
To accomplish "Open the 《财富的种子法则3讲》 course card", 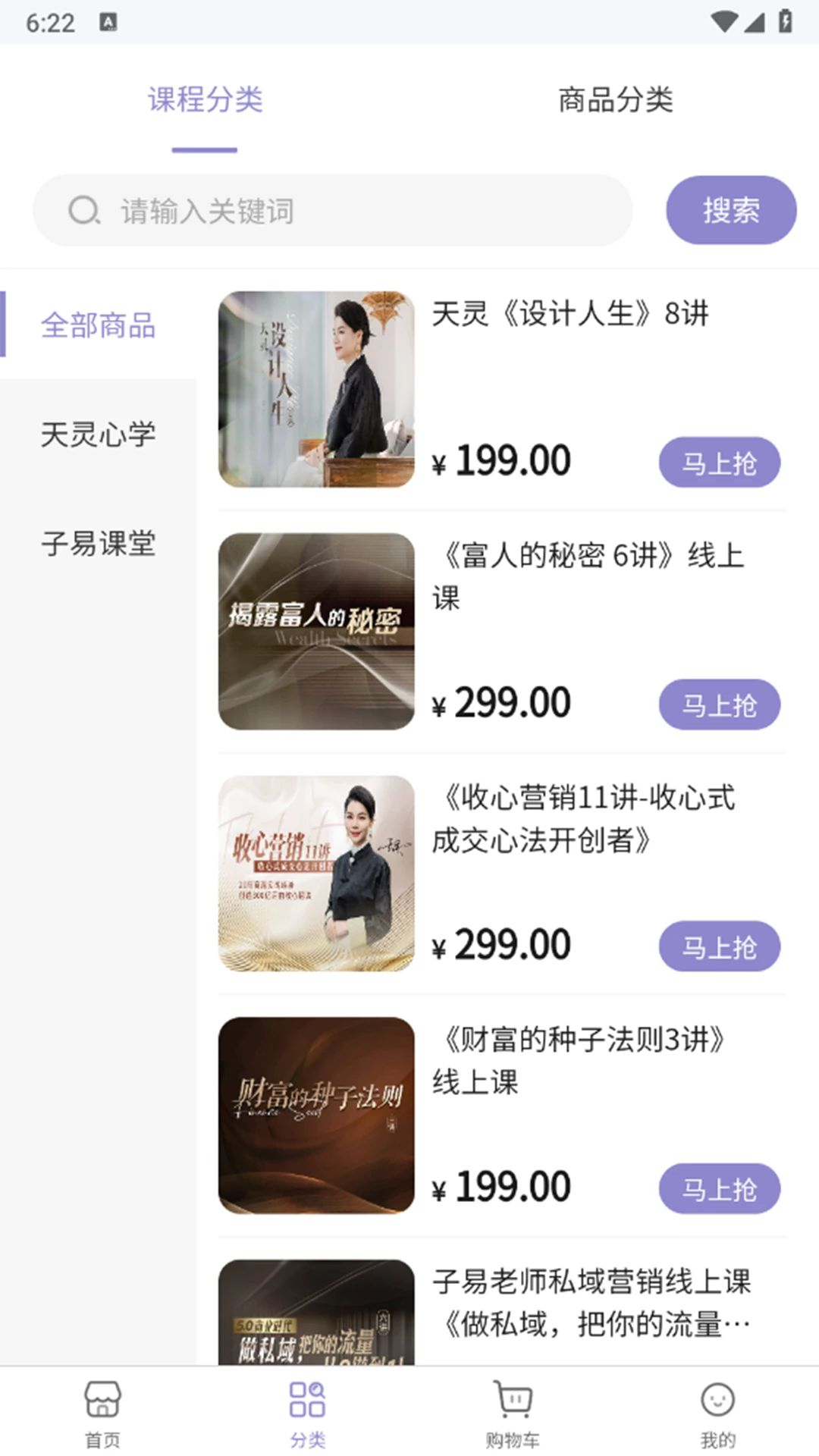I will point(502,1115).
